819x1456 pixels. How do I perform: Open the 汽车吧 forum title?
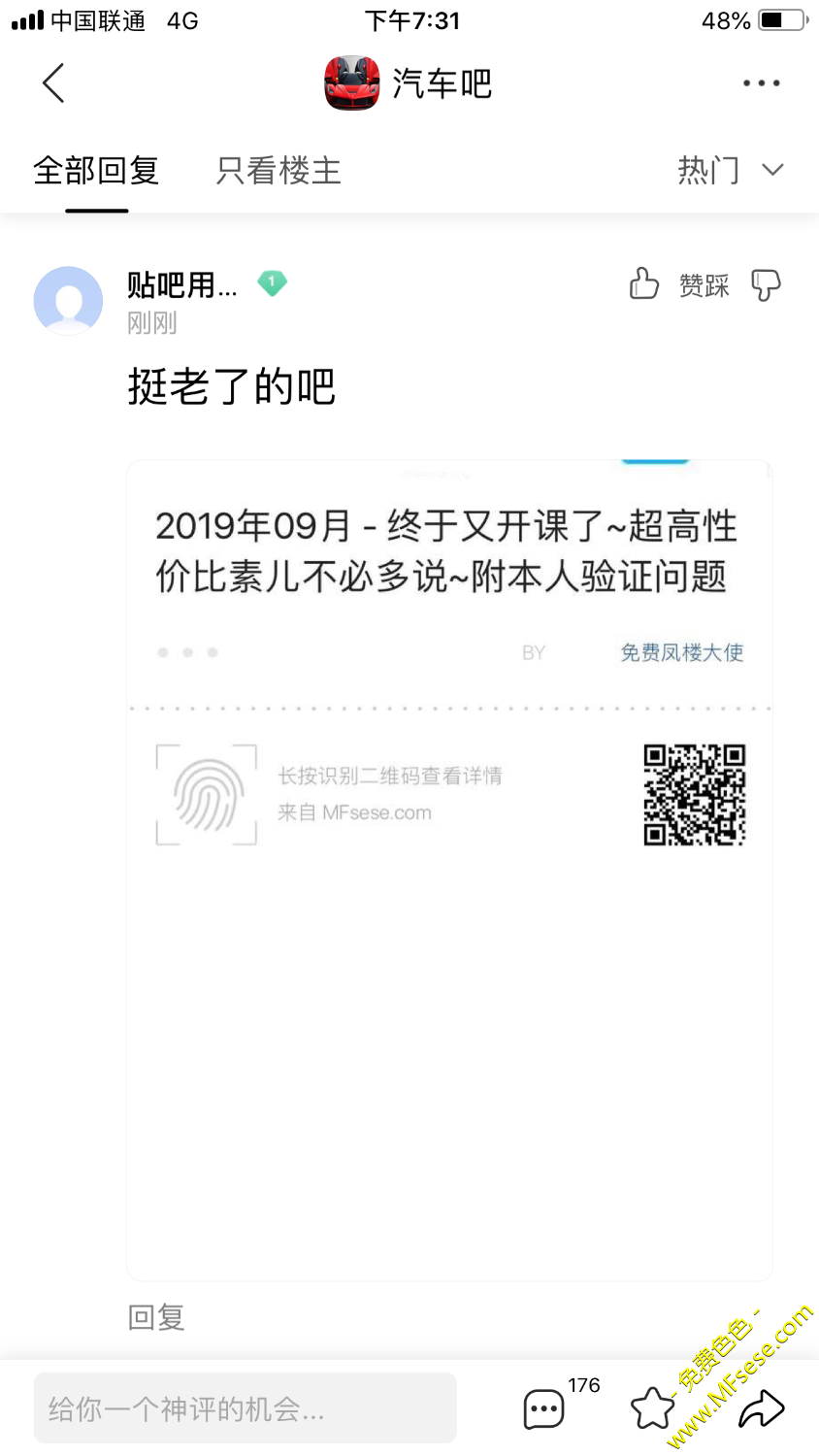point(409,83)
